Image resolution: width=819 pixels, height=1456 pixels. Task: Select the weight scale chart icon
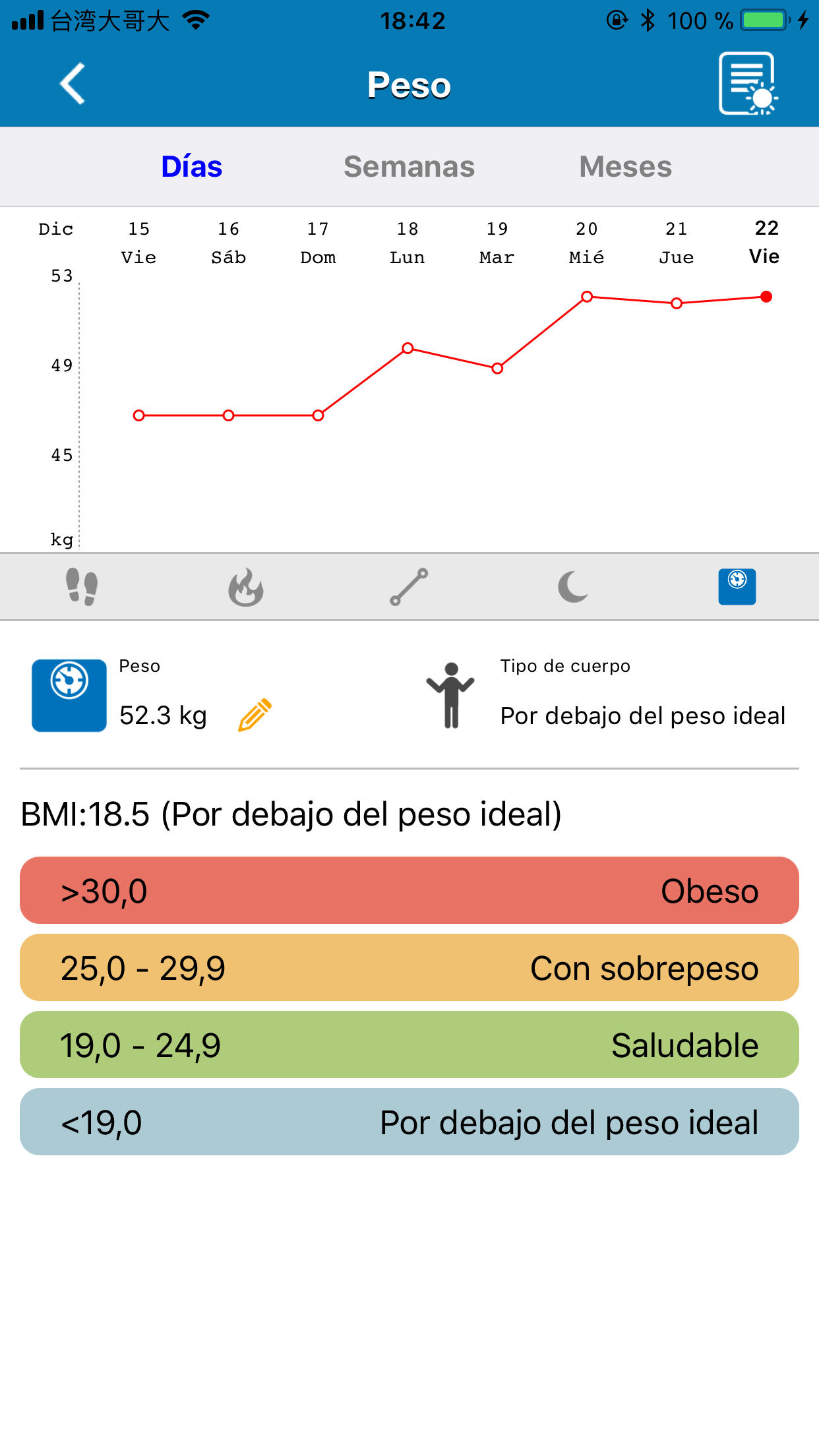pos(737,587)
